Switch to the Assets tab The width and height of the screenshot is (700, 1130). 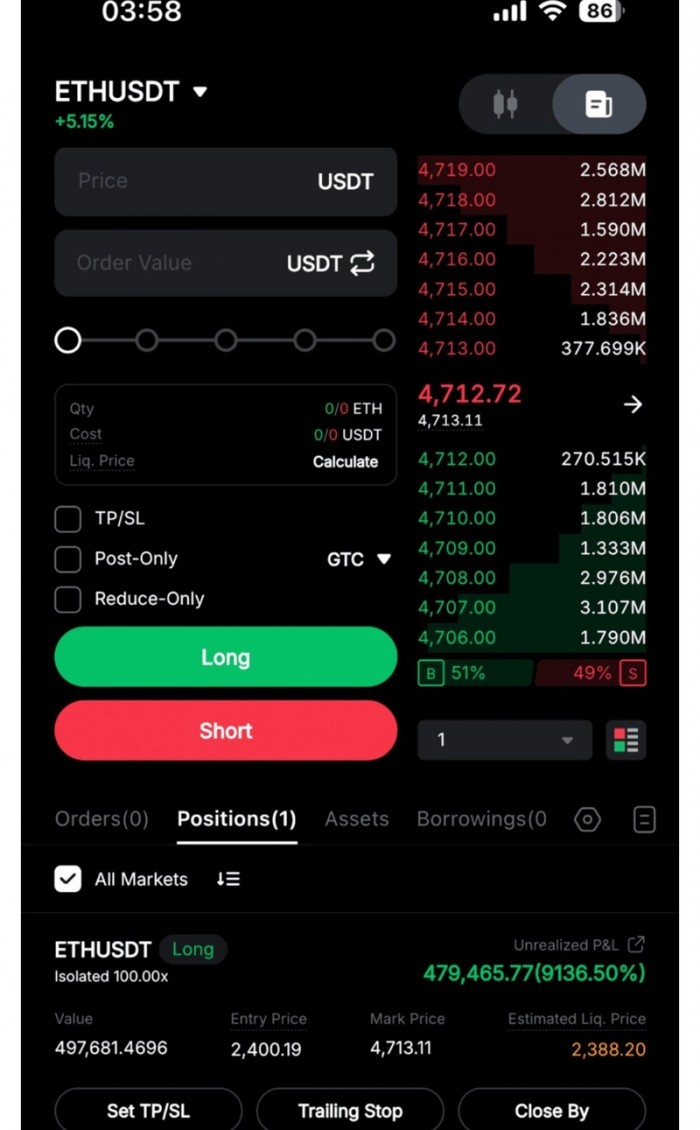coord(356,819)
